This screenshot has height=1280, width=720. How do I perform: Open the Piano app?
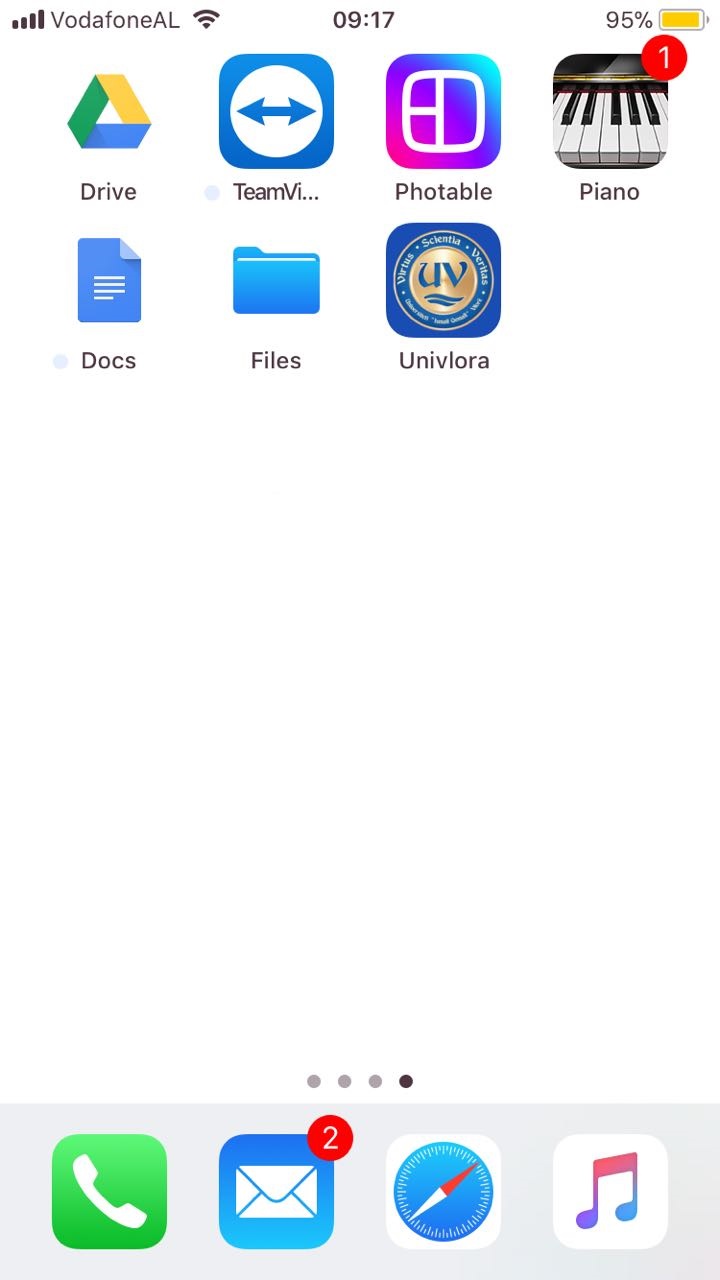tap(610, 112)
